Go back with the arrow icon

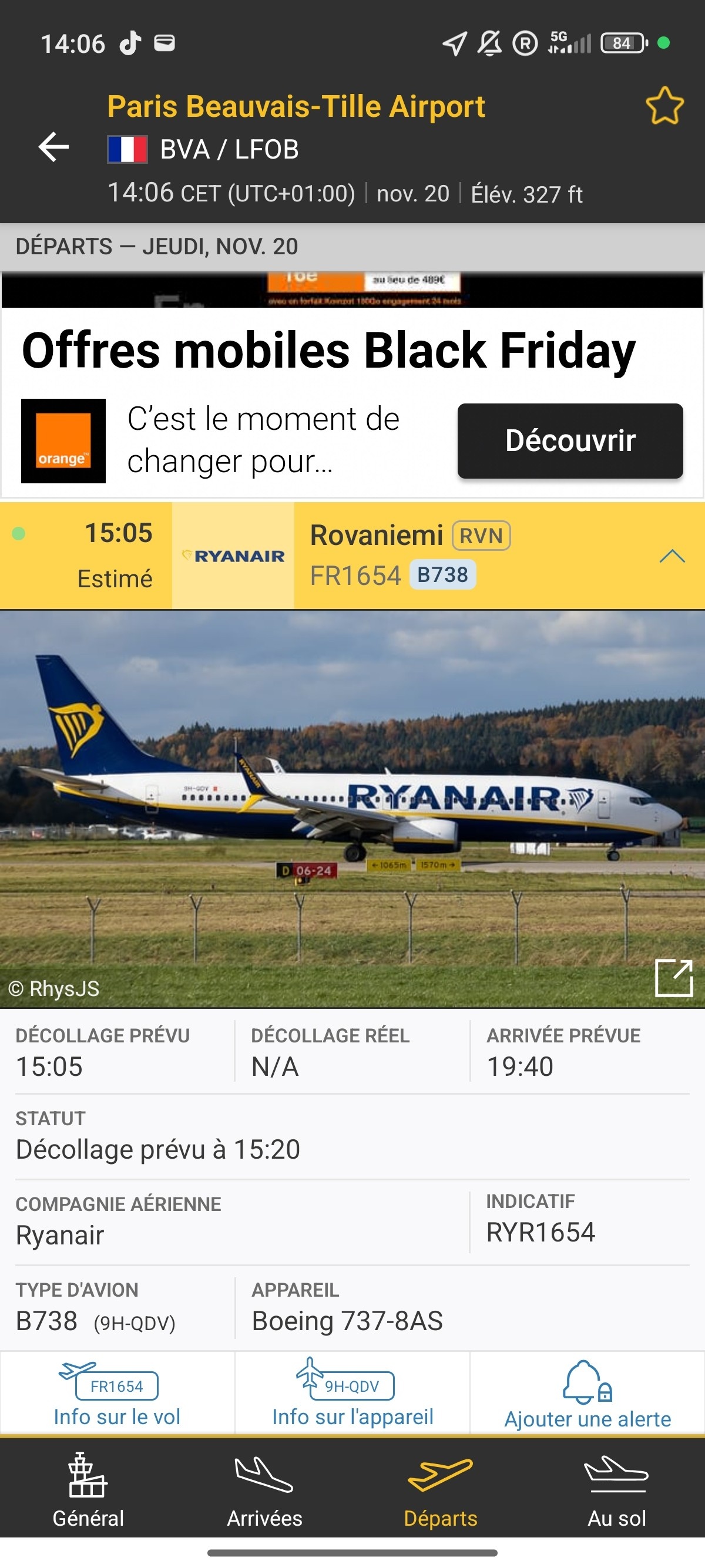53,147
